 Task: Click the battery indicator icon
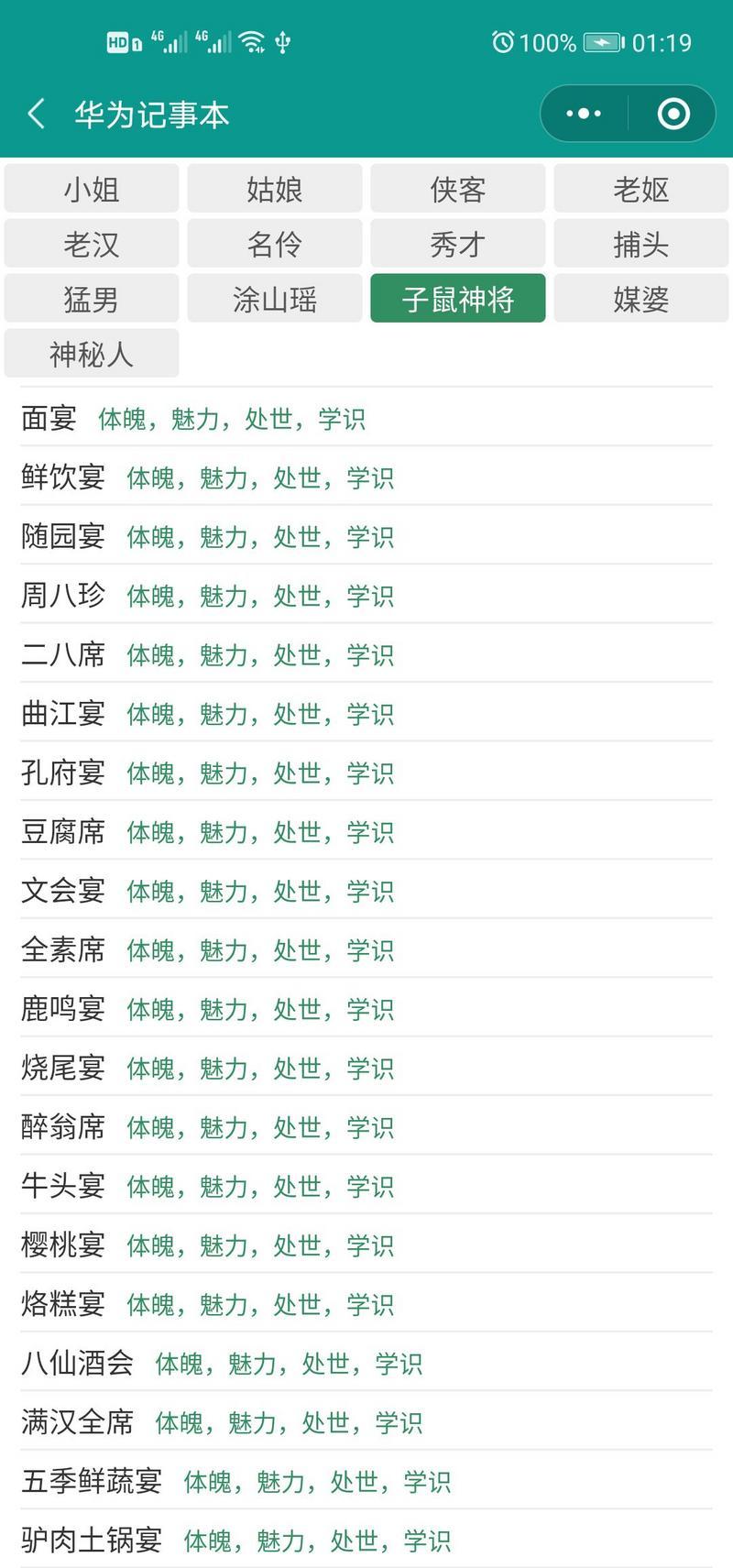(600, 40)
